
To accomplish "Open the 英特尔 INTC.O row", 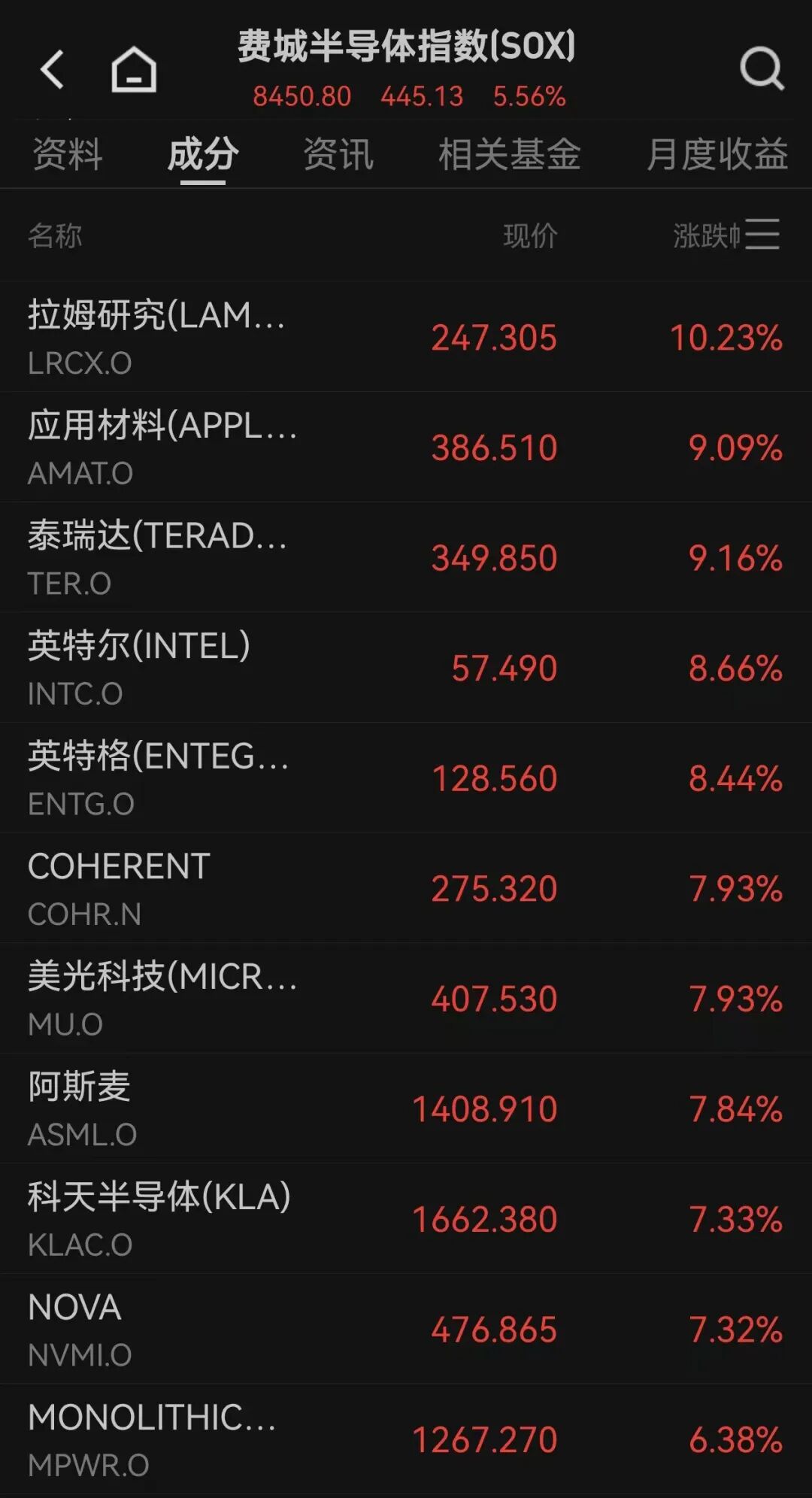I will (406, 668).
